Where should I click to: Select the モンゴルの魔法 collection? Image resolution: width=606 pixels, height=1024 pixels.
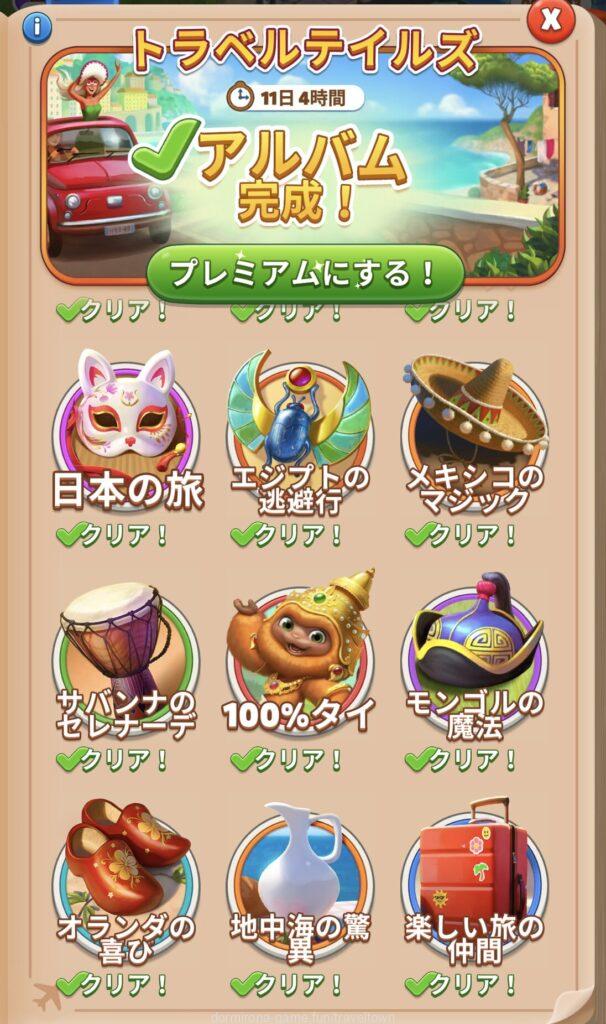coord(474,662)
